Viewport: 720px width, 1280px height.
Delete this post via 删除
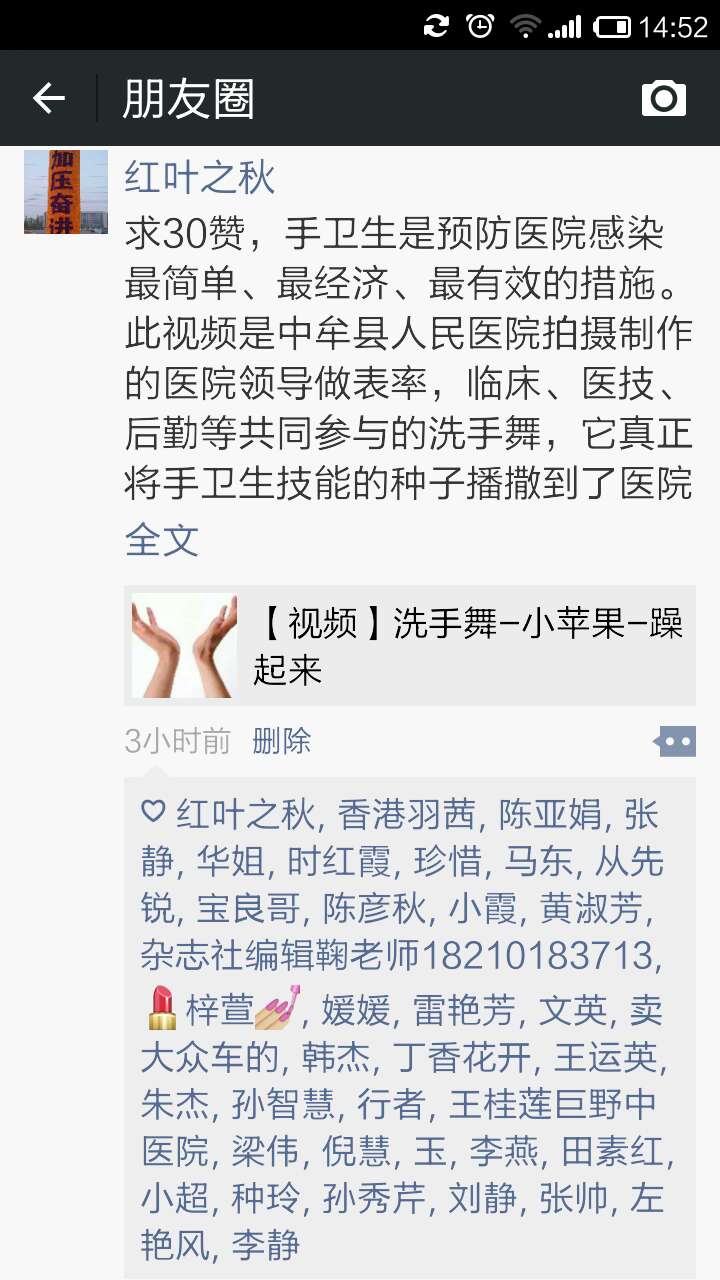[282, 741]
